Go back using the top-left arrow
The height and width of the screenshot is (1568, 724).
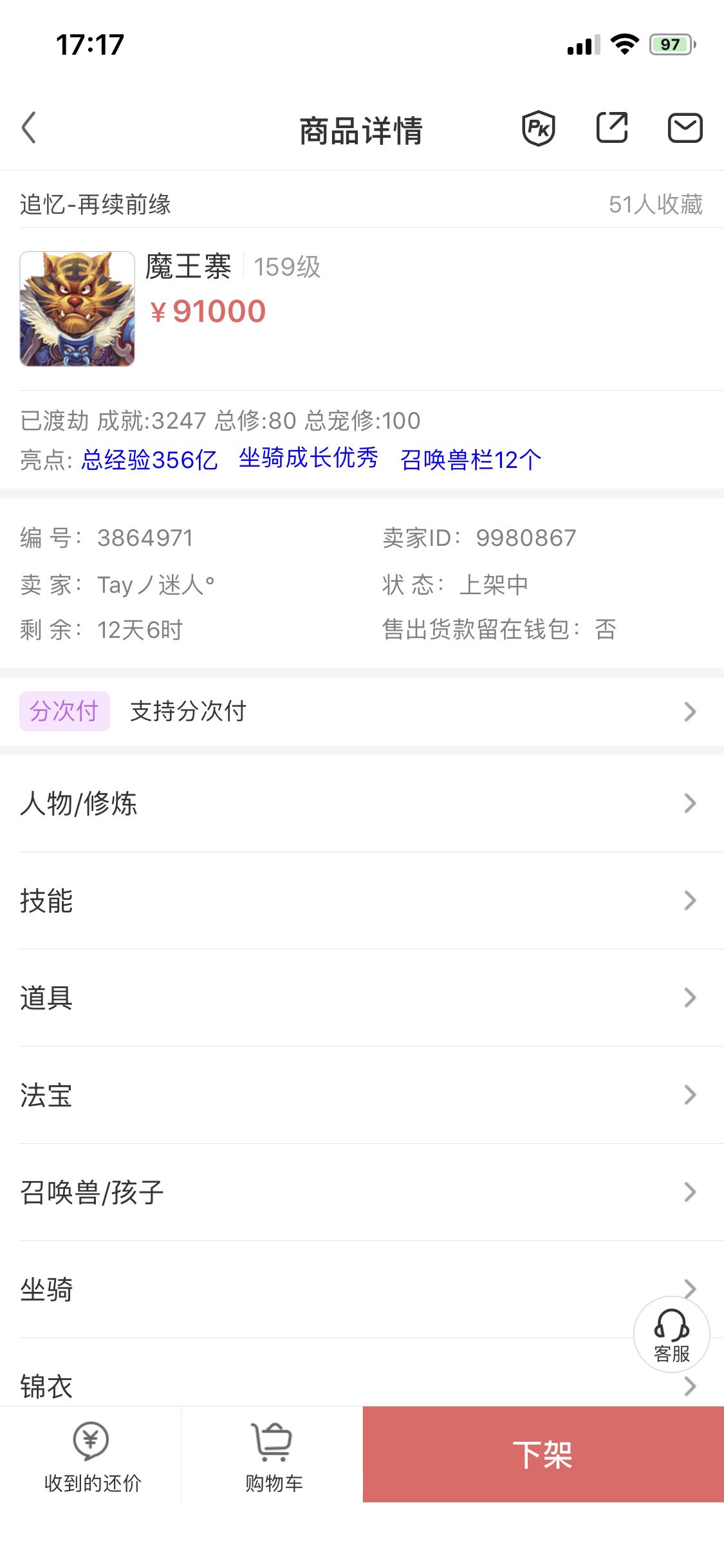[29, 127]
